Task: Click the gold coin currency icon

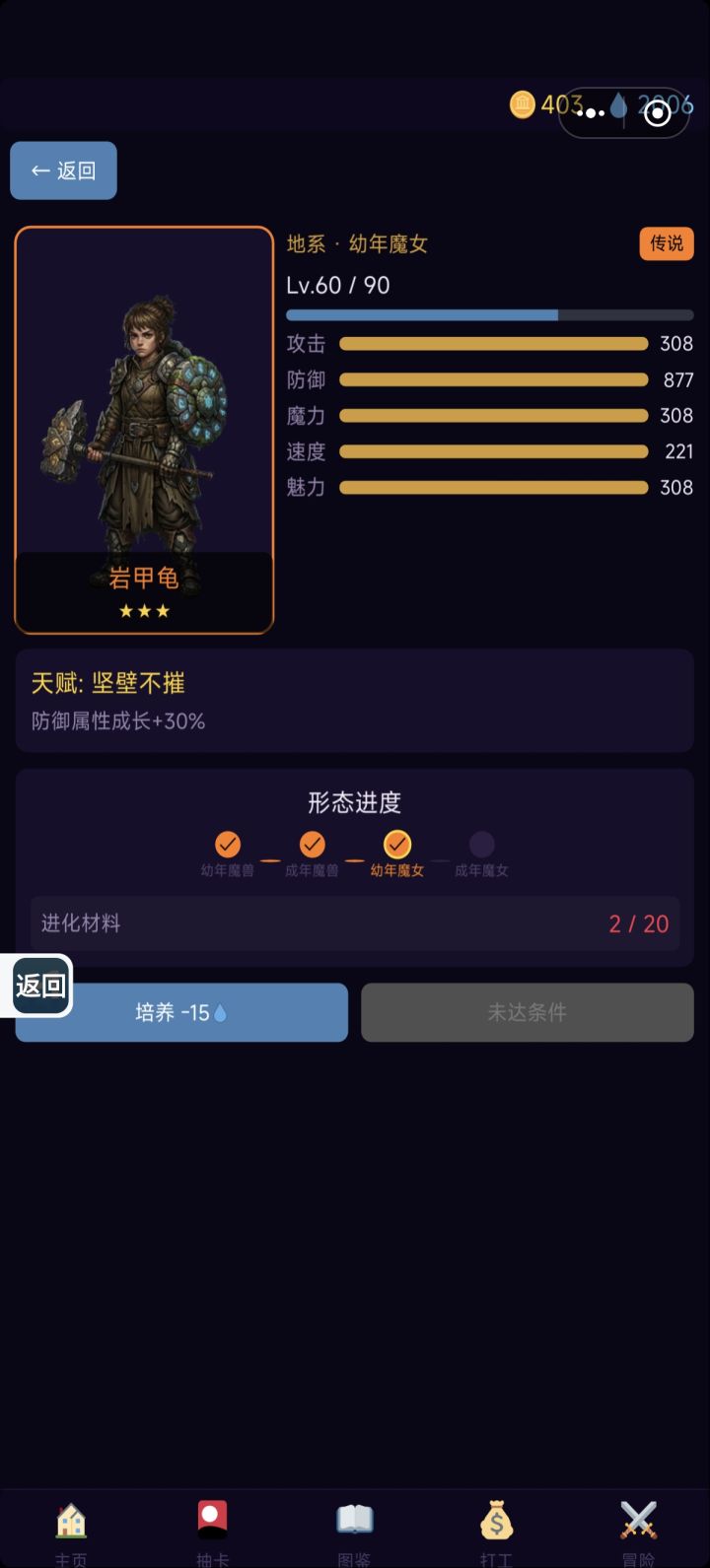Action: tap(523, 104)
